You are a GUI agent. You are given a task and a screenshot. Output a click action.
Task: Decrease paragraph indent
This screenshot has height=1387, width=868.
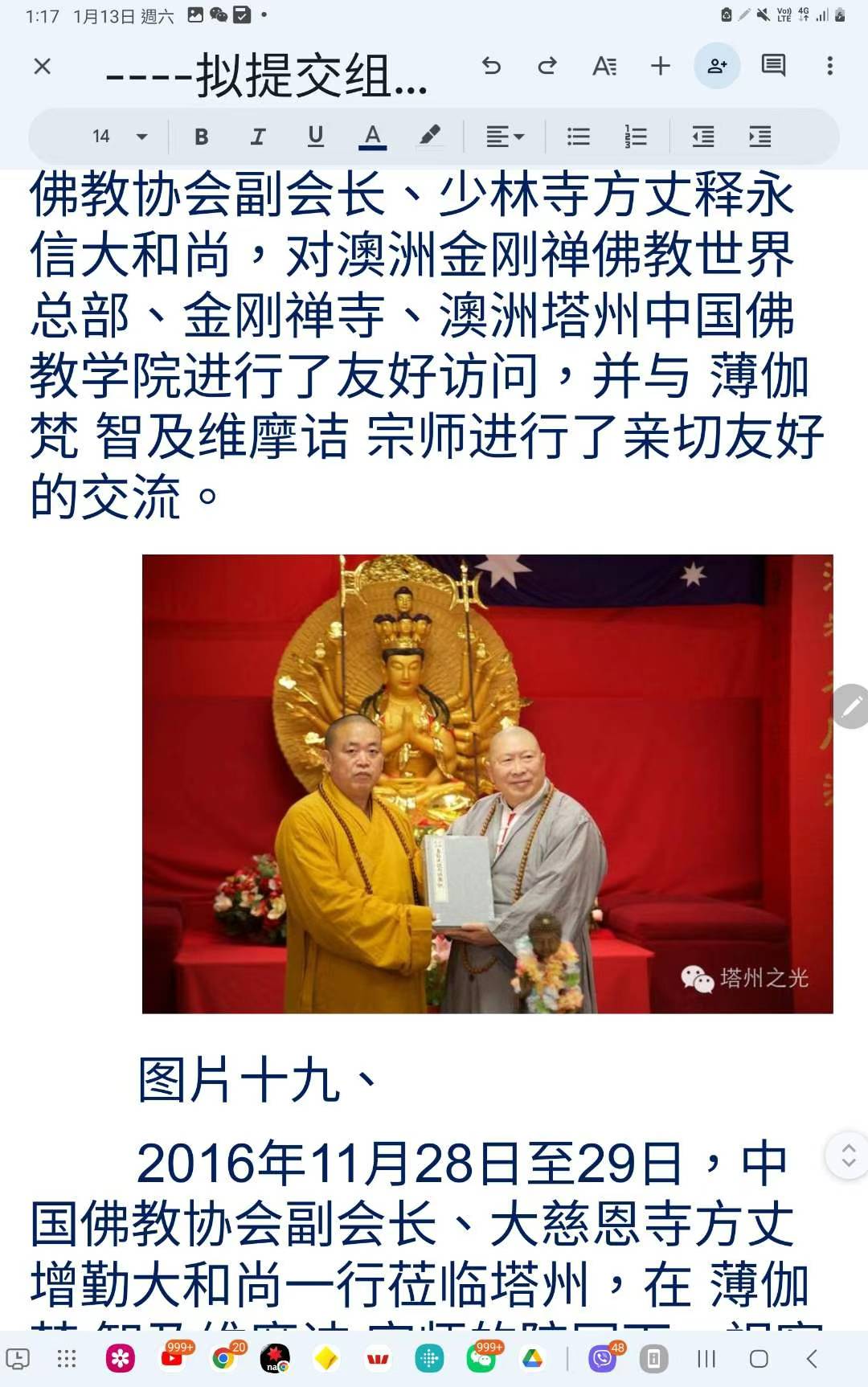(x=703, y=137)
